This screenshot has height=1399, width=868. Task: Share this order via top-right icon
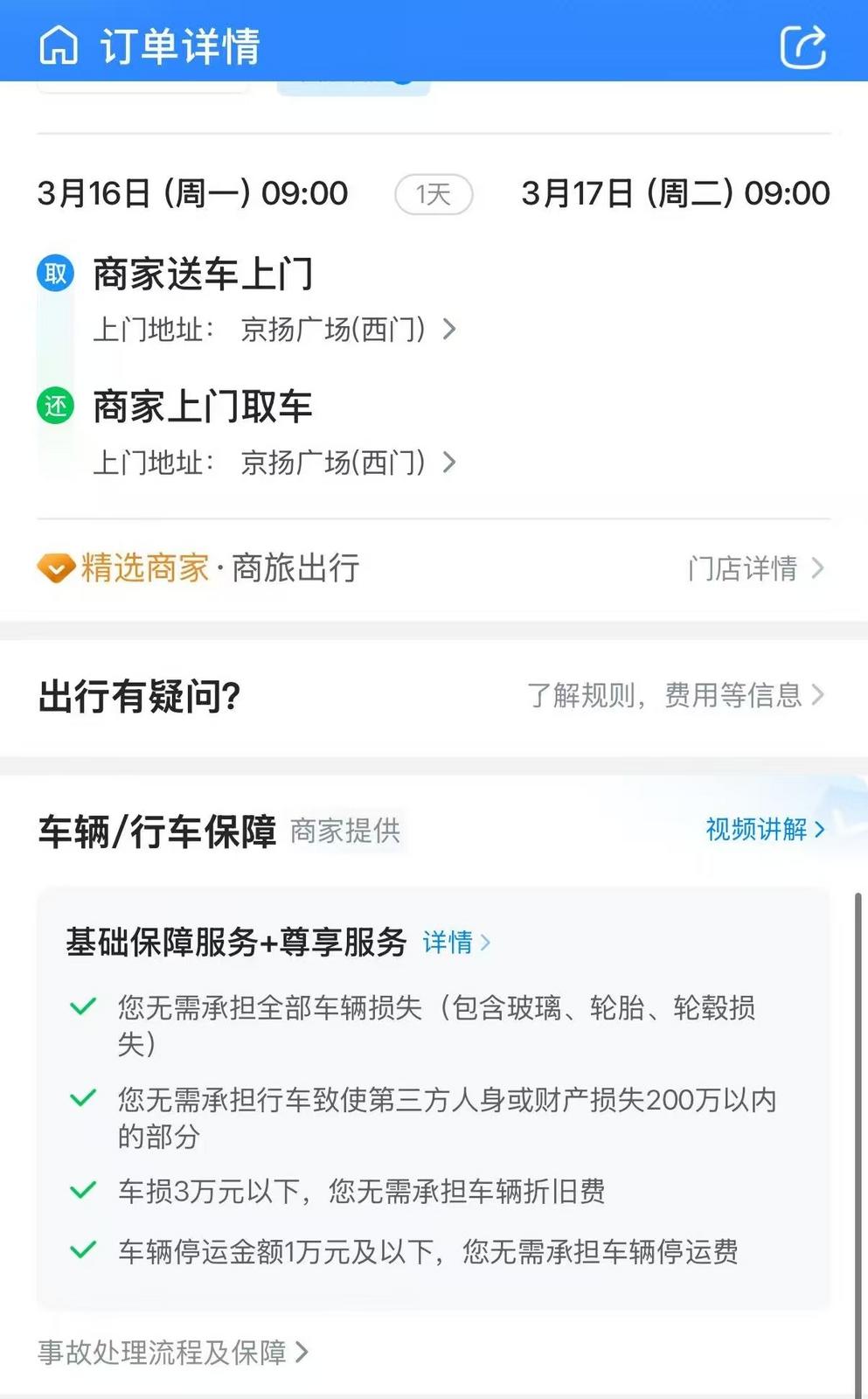pyautogui.click(x=802, y=46)
